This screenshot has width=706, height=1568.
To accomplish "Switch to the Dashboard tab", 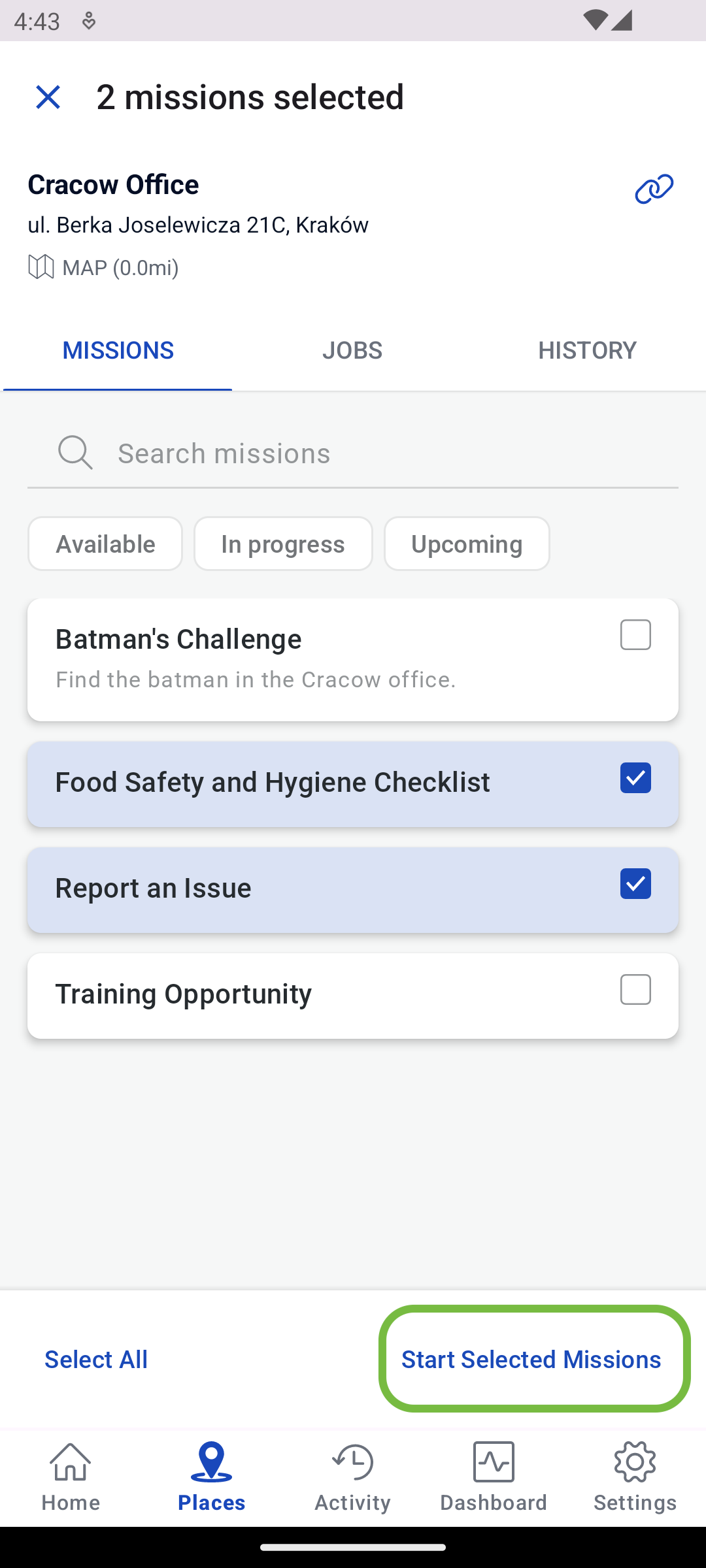I will 494,1477.
